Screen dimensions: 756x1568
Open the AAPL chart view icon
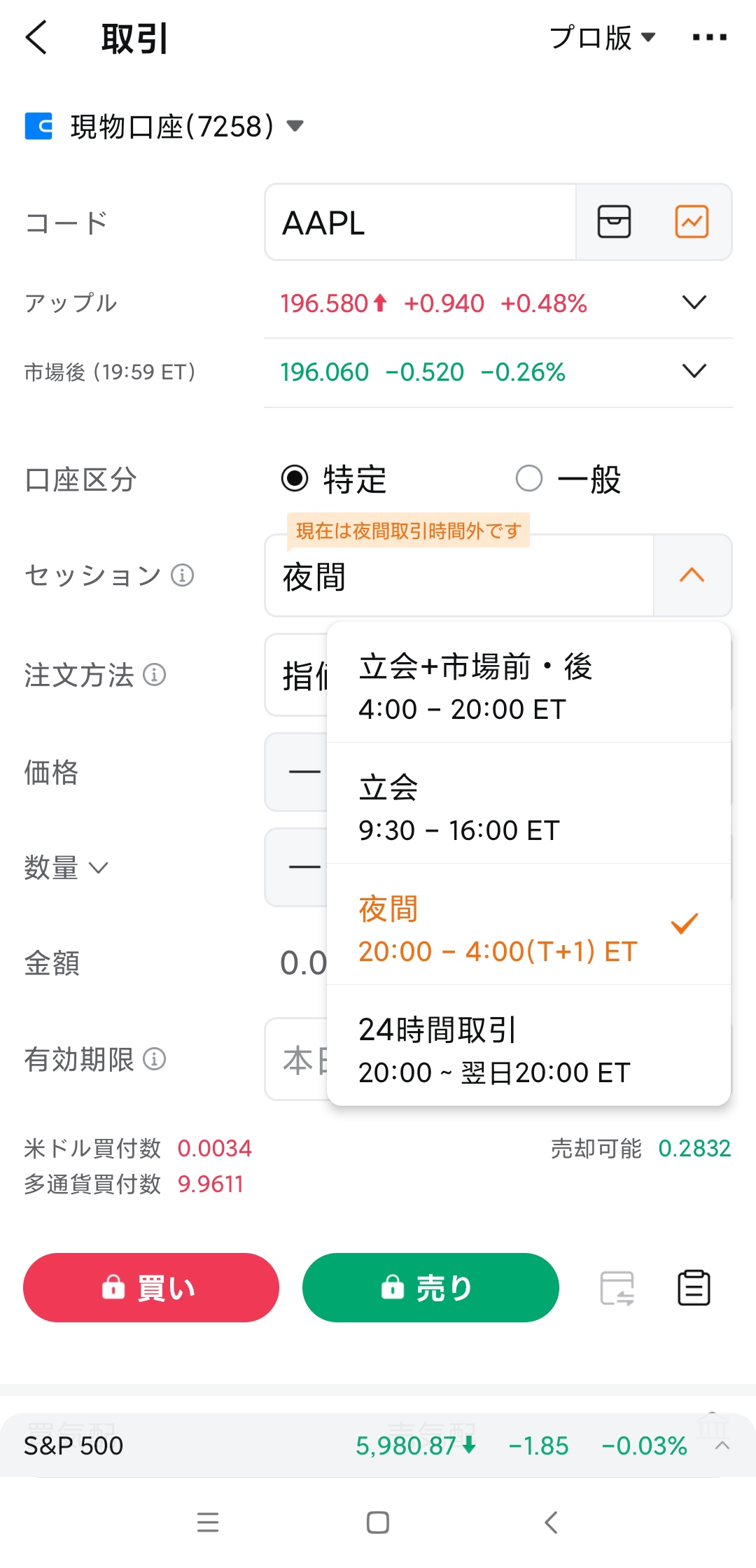coord(692,223)
